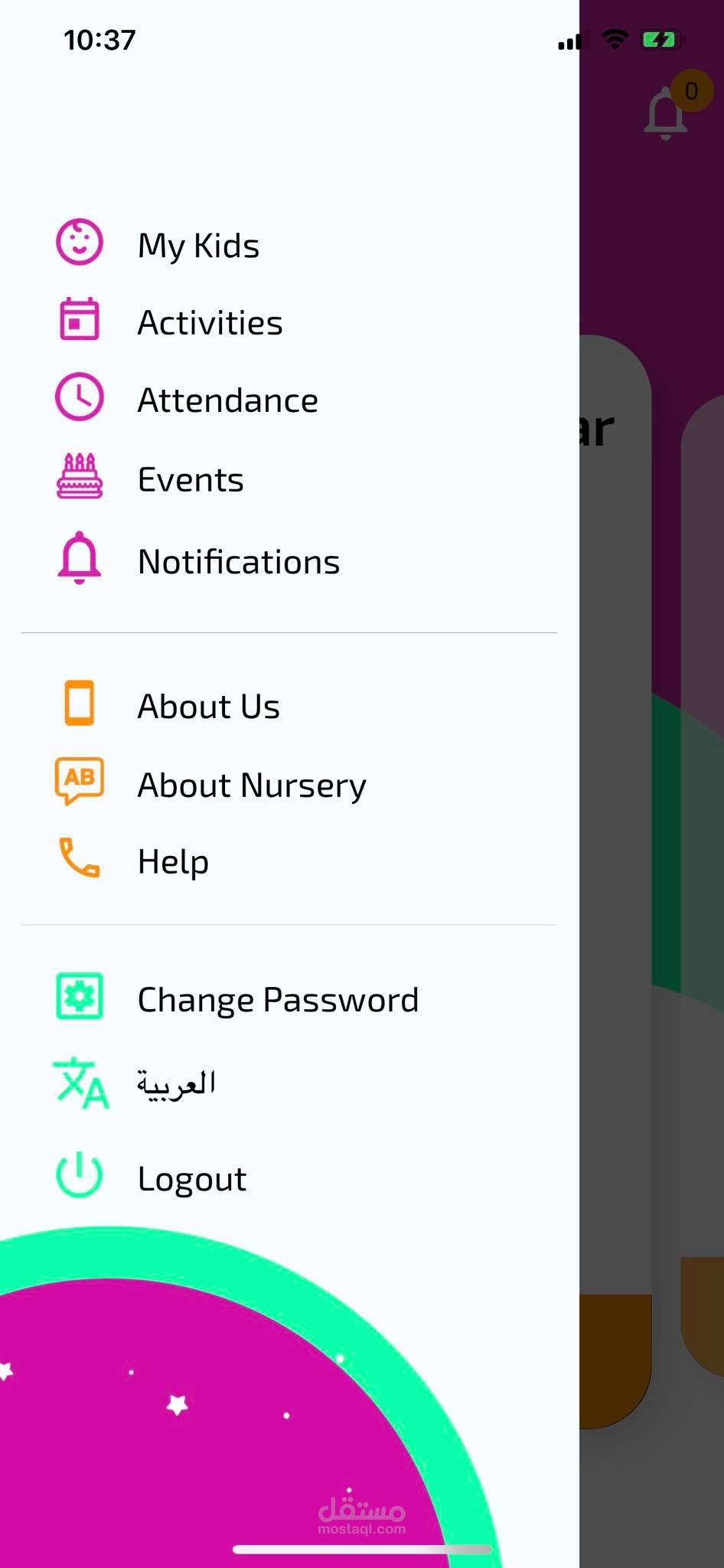
Task: Logout of the account
Action: pos(191,1179)
